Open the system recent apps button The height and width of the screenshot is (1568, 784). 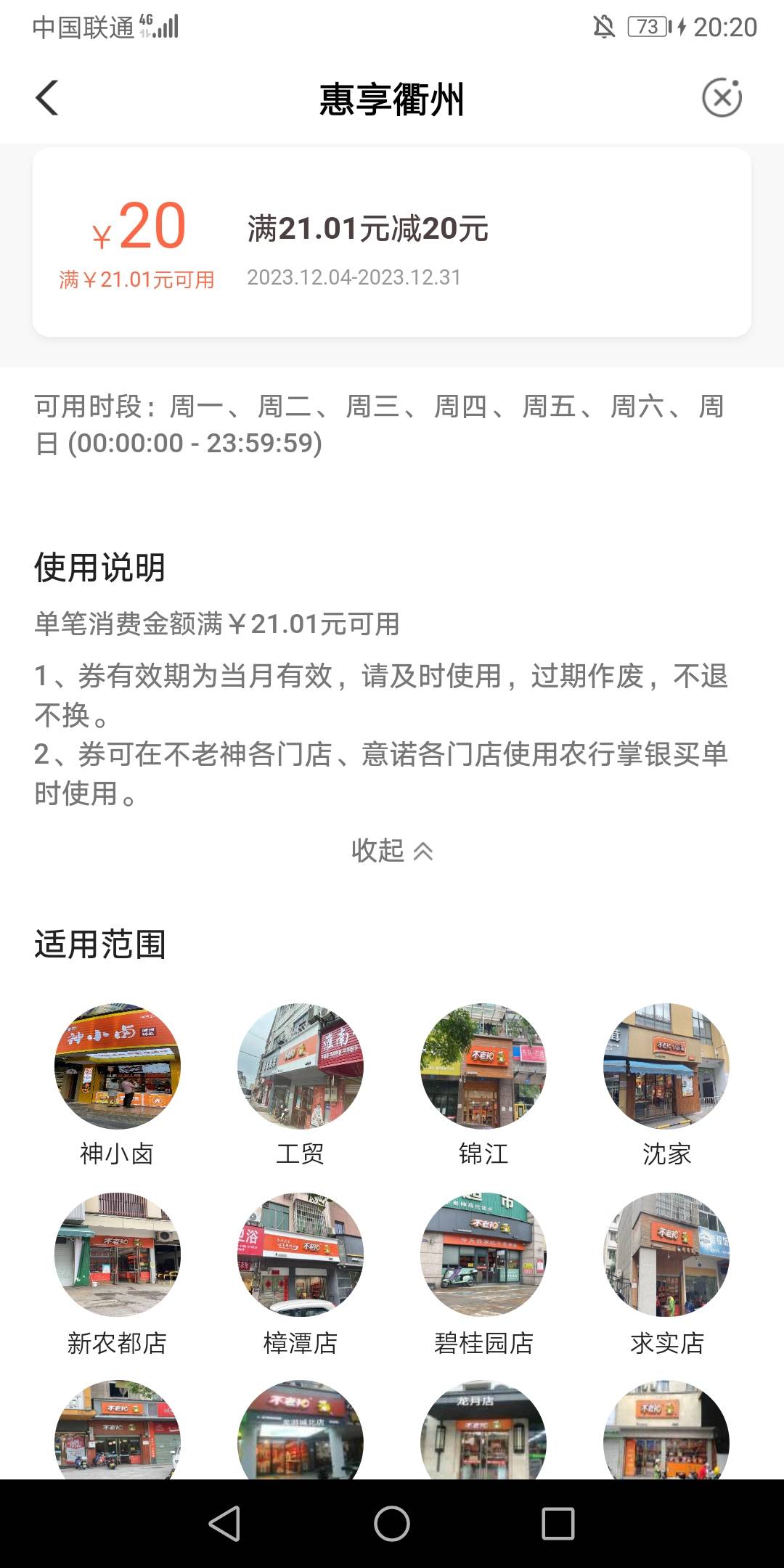(558, 1523)
